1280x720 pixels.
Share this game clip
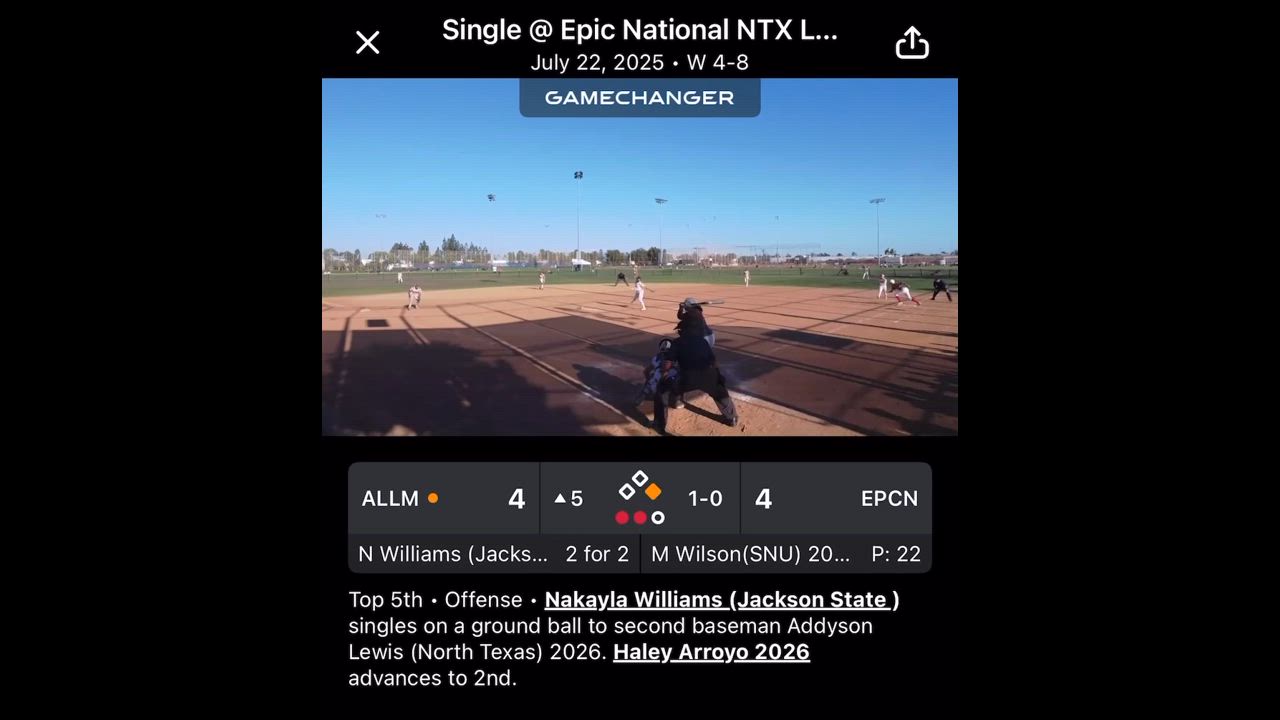click(x=911, y=43)
